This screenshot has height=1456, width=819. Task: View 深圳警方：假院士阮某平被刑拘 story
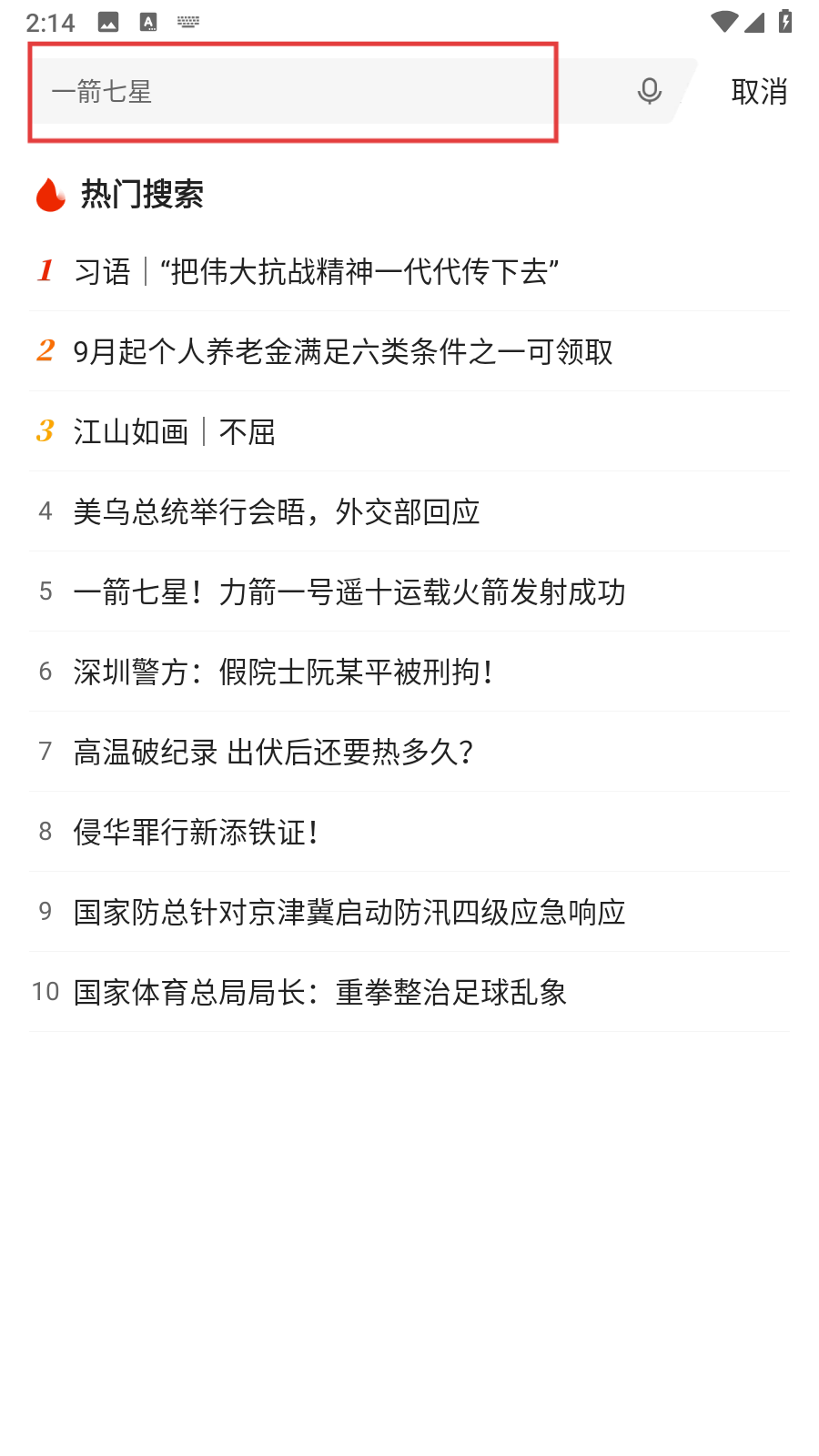point(284,672)
